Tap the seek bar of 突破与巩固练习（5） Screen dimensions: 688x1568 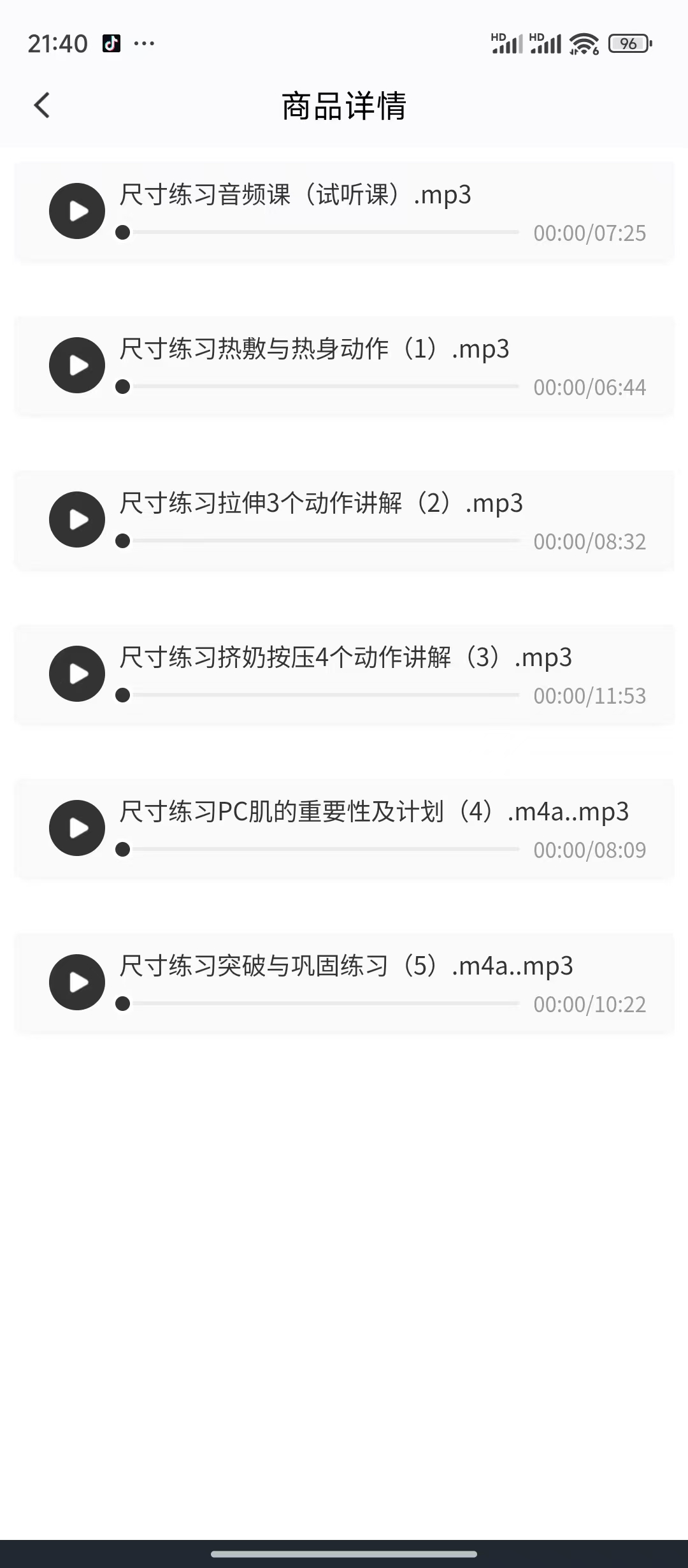point(317,1004)
